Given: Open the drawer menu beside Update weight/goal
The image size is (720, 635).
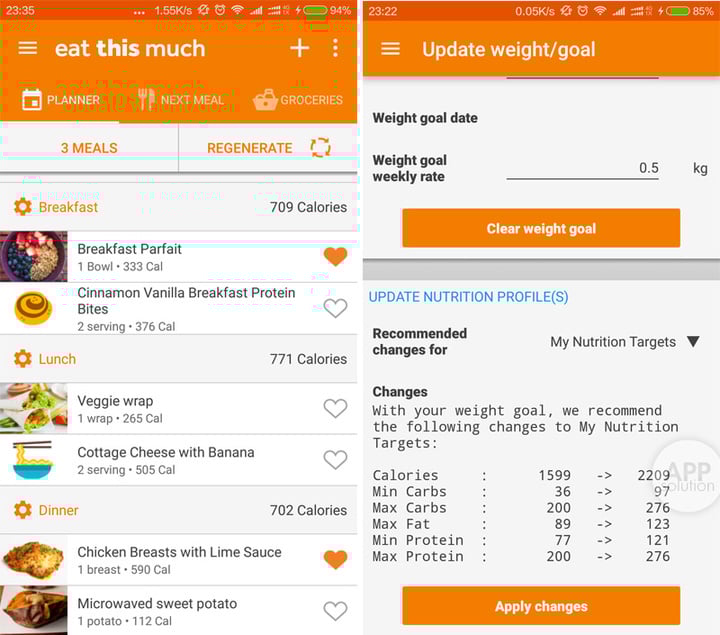Looking at the screenshot, I should tap(390, 49).
